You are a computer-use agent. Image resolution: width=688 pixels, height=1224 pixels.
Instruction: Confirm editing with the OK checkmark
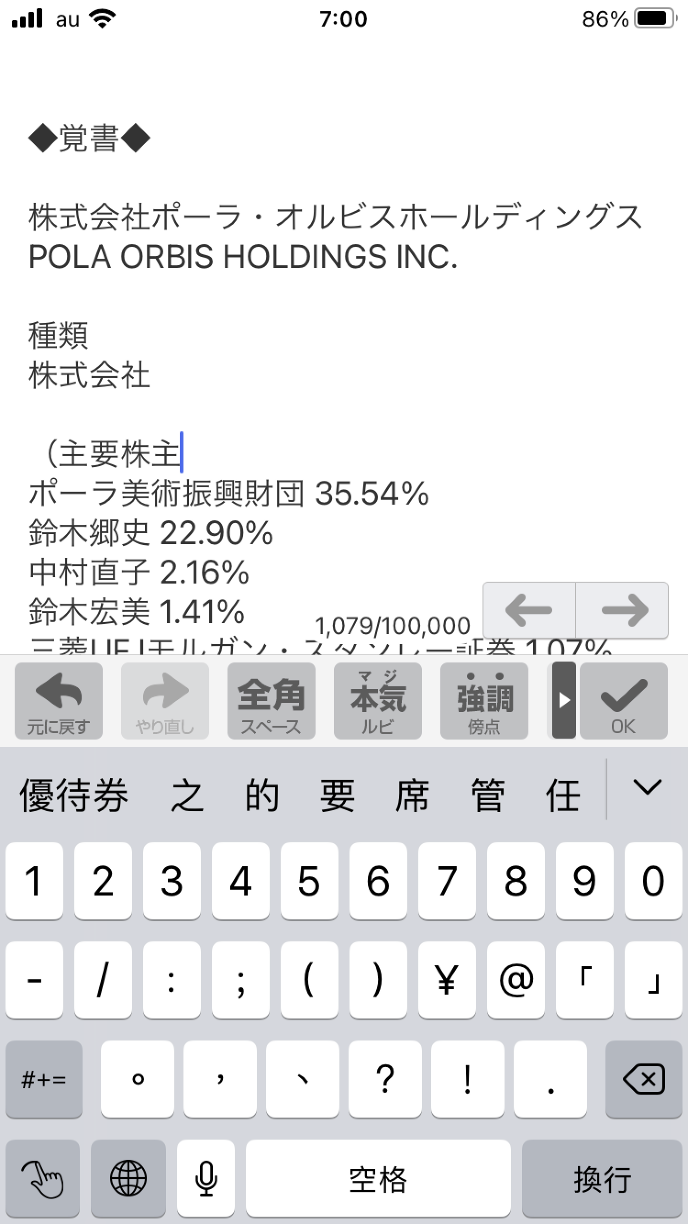click(623, 700)
